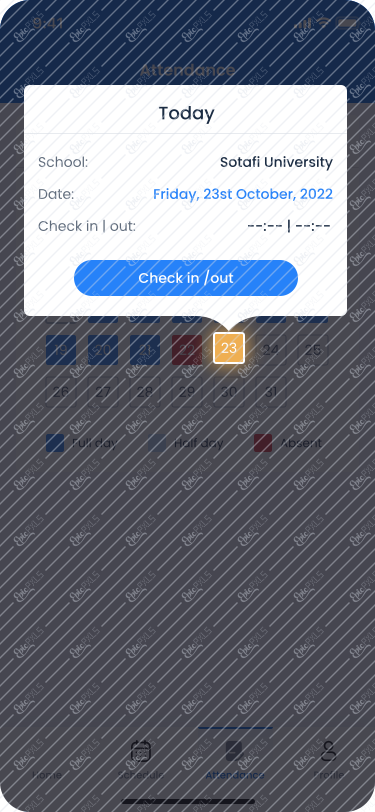
Task: Open the Attendance tab
Action: tap(235, 760)
